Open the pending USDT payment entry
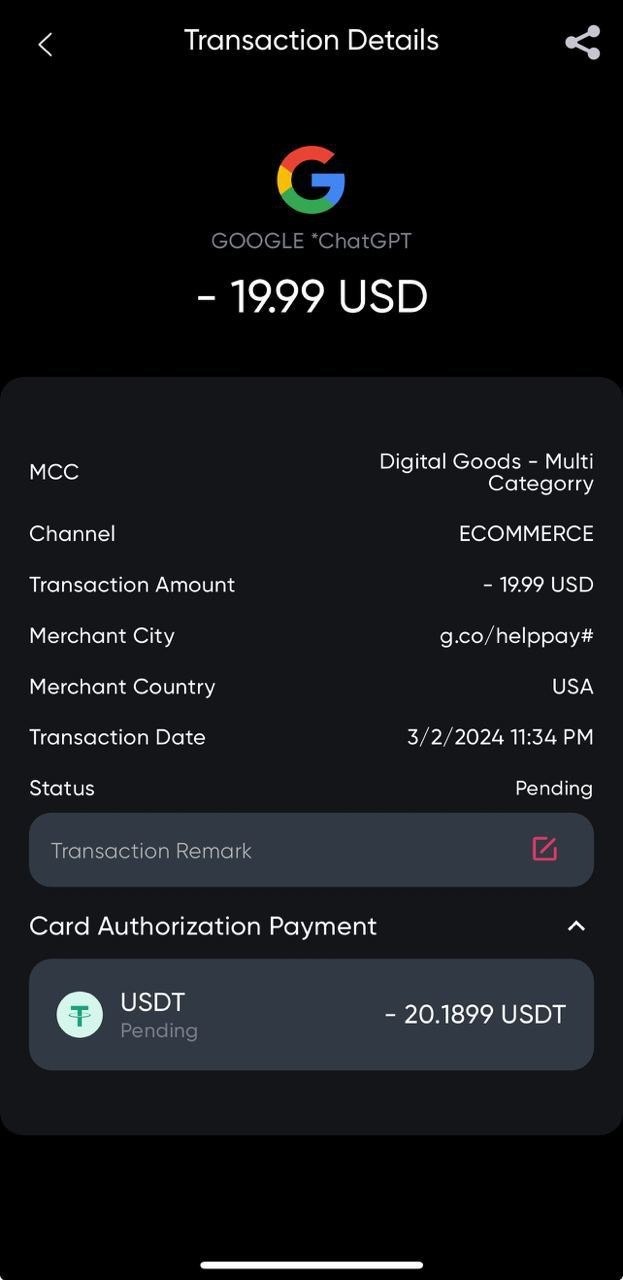Viewport: 623px width, 1280px height. point(311,1014)
